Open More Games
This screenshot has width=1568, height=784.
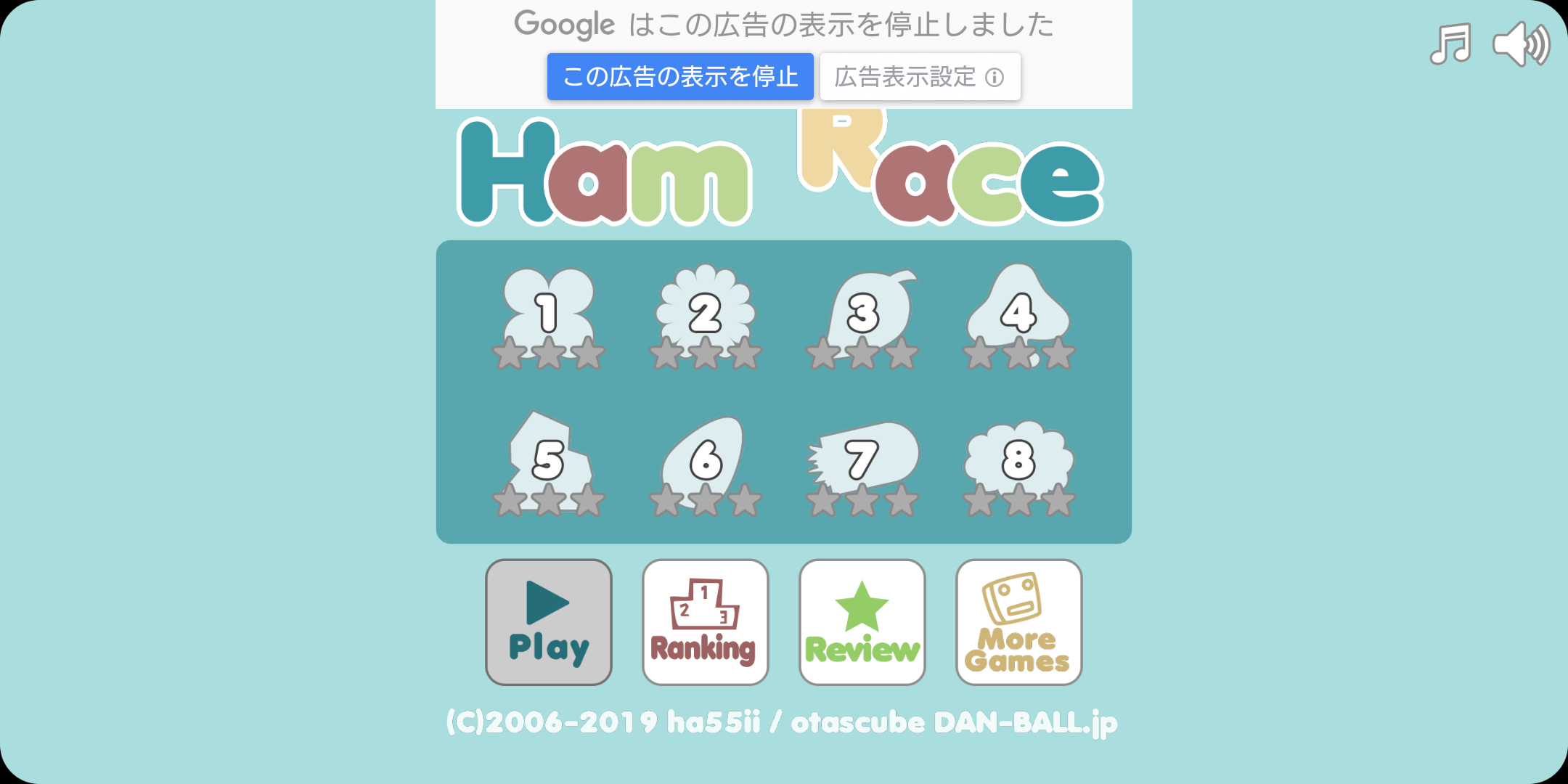point(1018,622)
